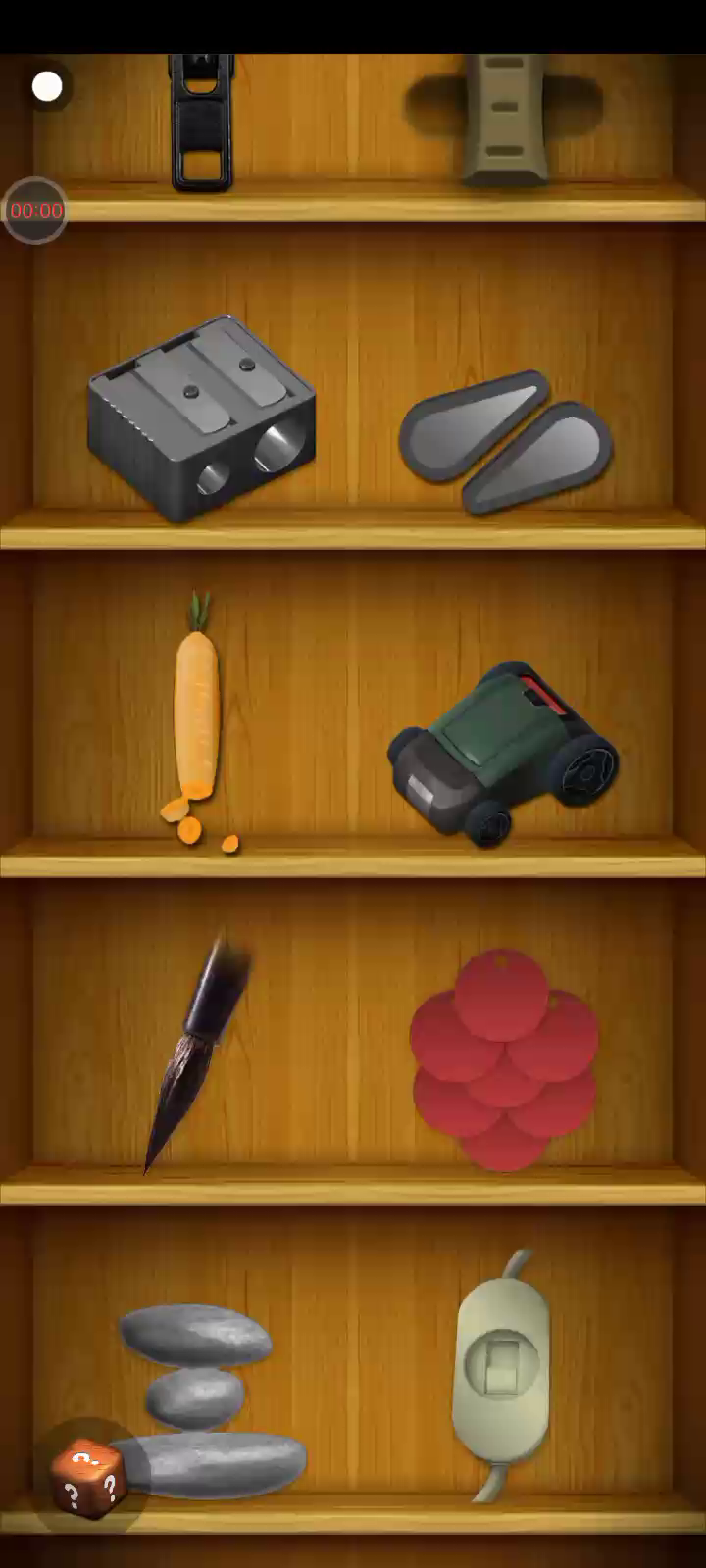Select the red round tags item

point(504,1058)
